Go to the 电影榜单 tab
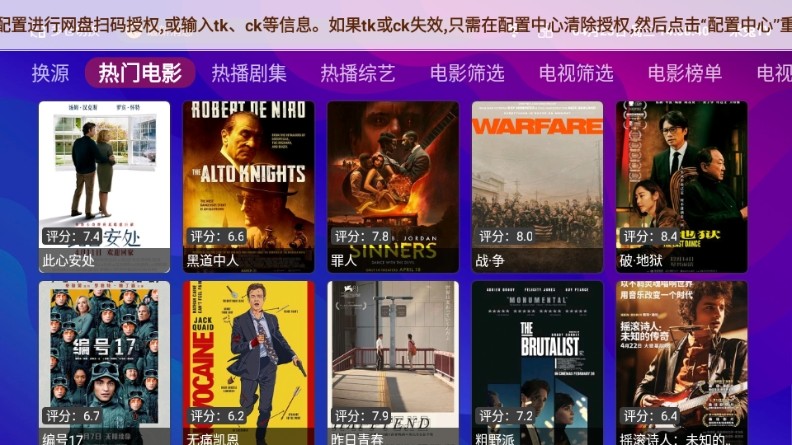The width and height of the screenshot is (792, 445). pos(685,73)
